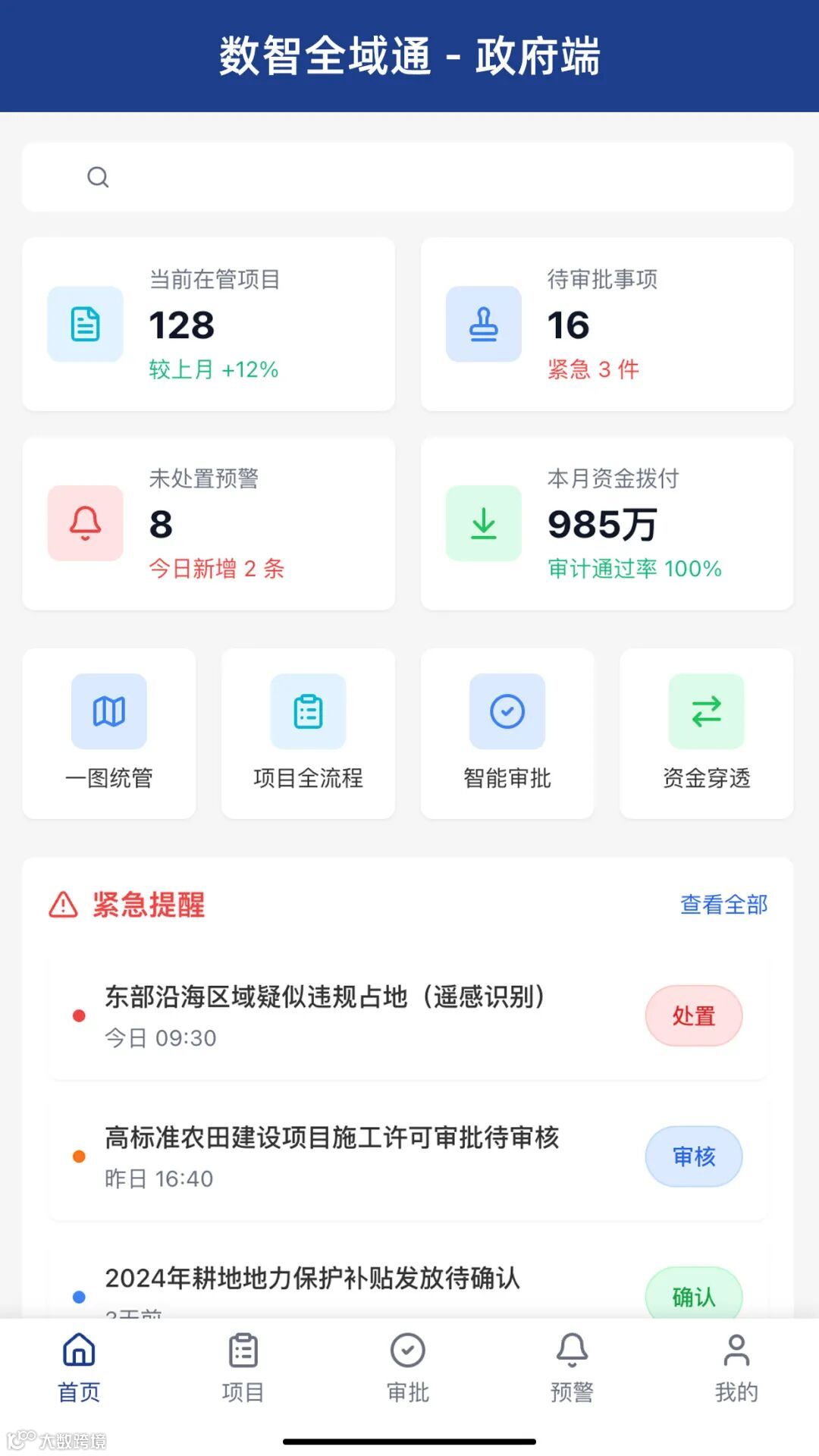Tap 确认 for 耕地地力保护补贴
The width and height of the screenshot is (819, 1456).
point(694,1294)
